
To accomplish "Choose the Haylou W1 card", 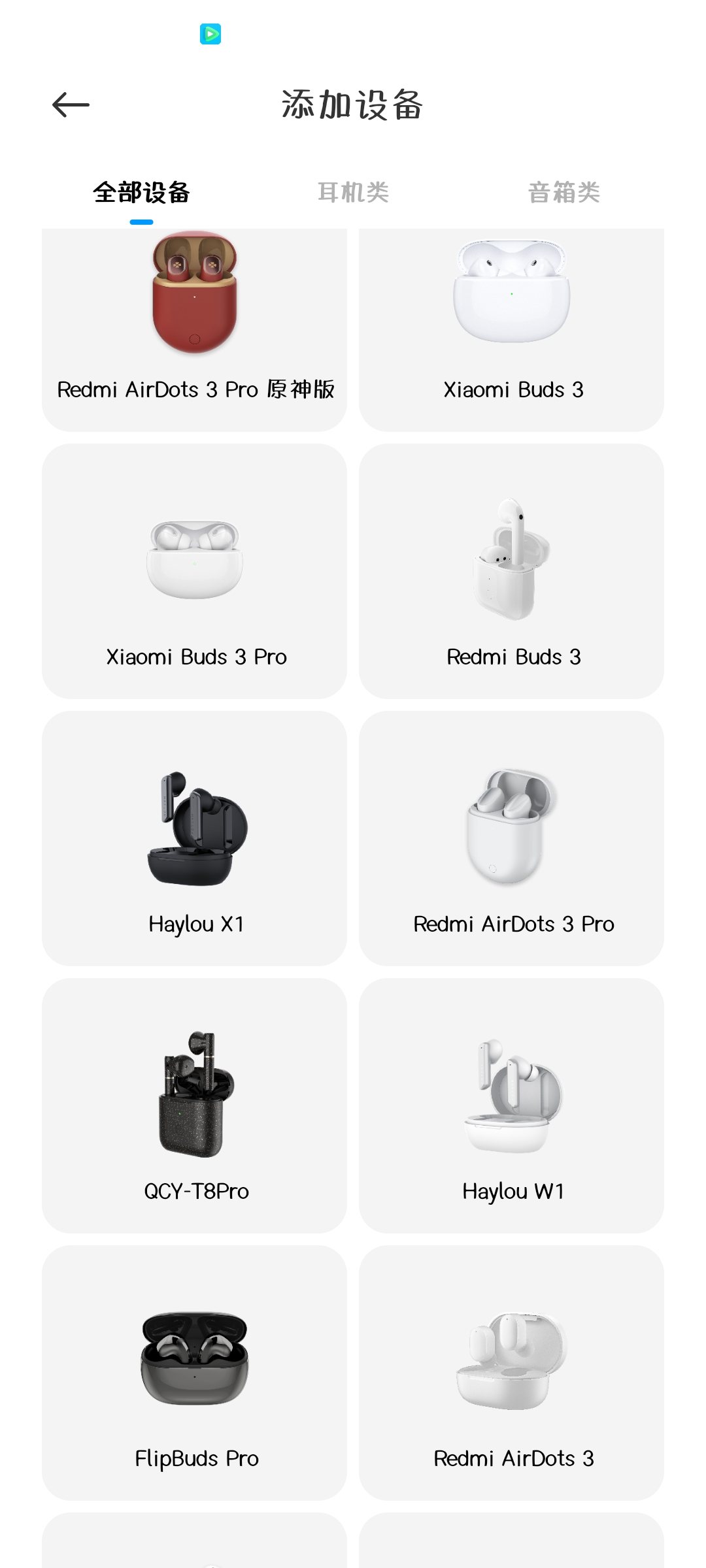I will tap(511, 1105).
